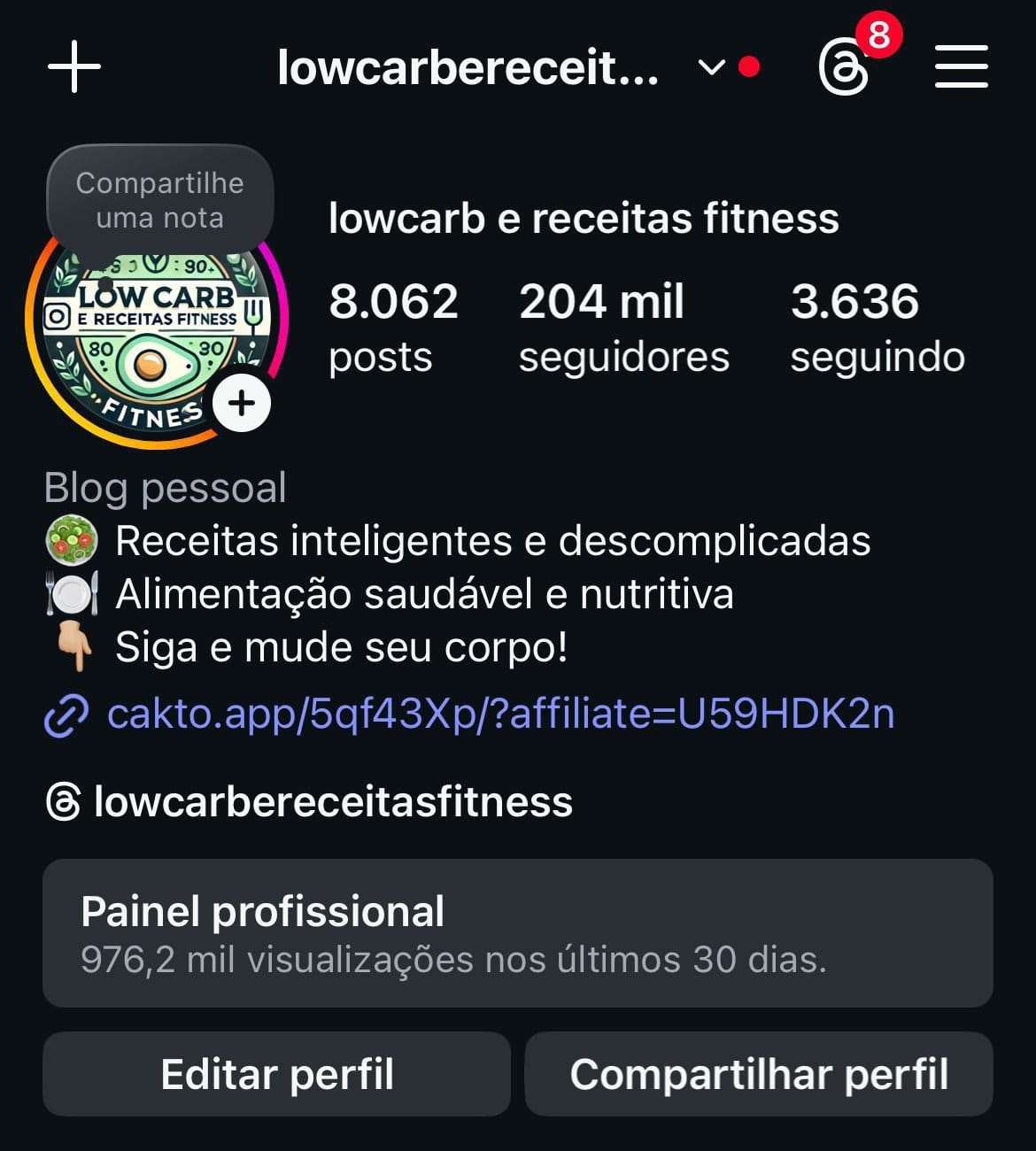Open the cakto.app affiliate link
1036x1151 pixels.
tap(500, 713)
